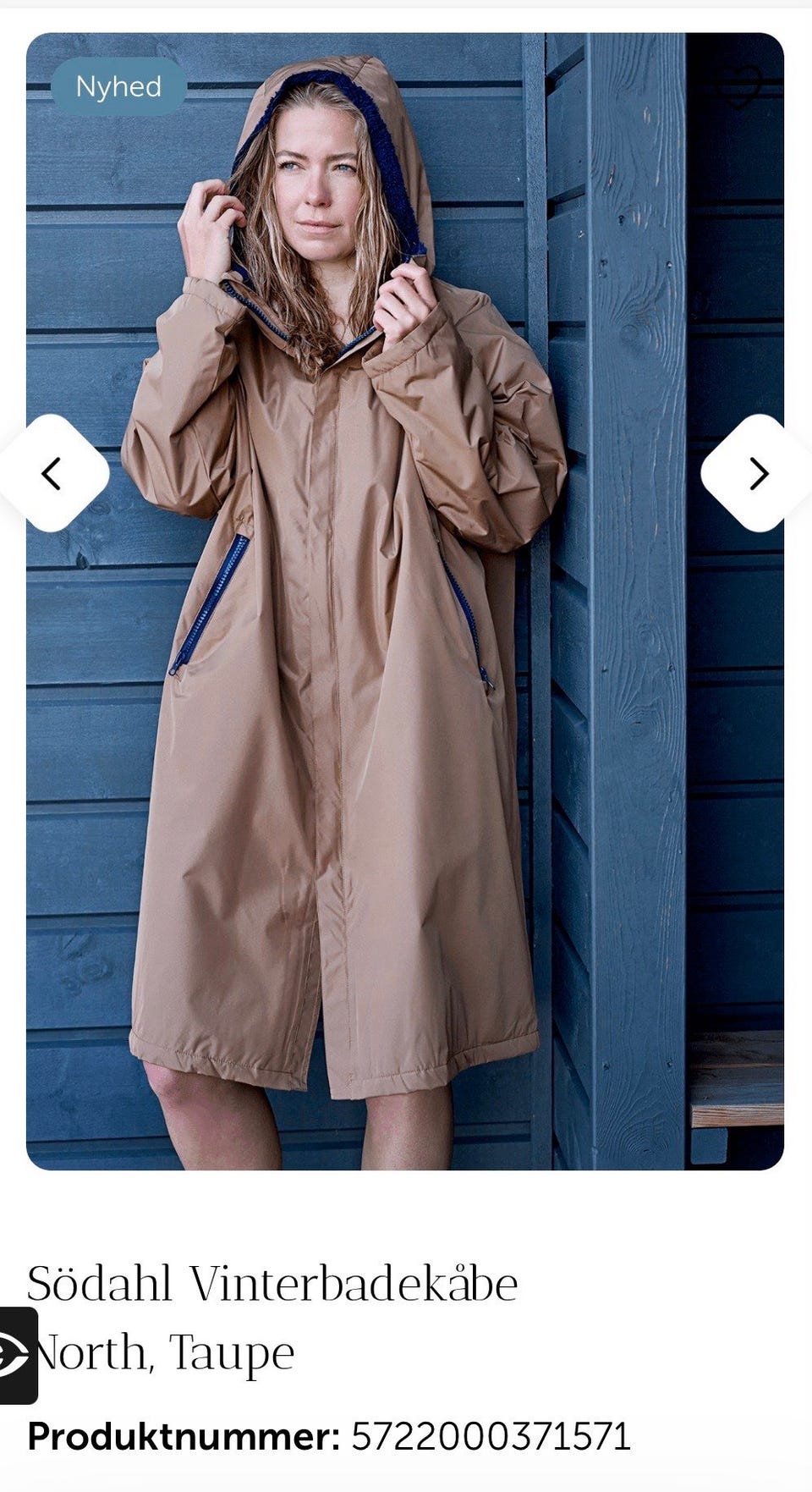Image resolution: width=812 pixels, height=1492 pixels.
Task: Open the eye accessibility widget
Action: click(18, 1356)
